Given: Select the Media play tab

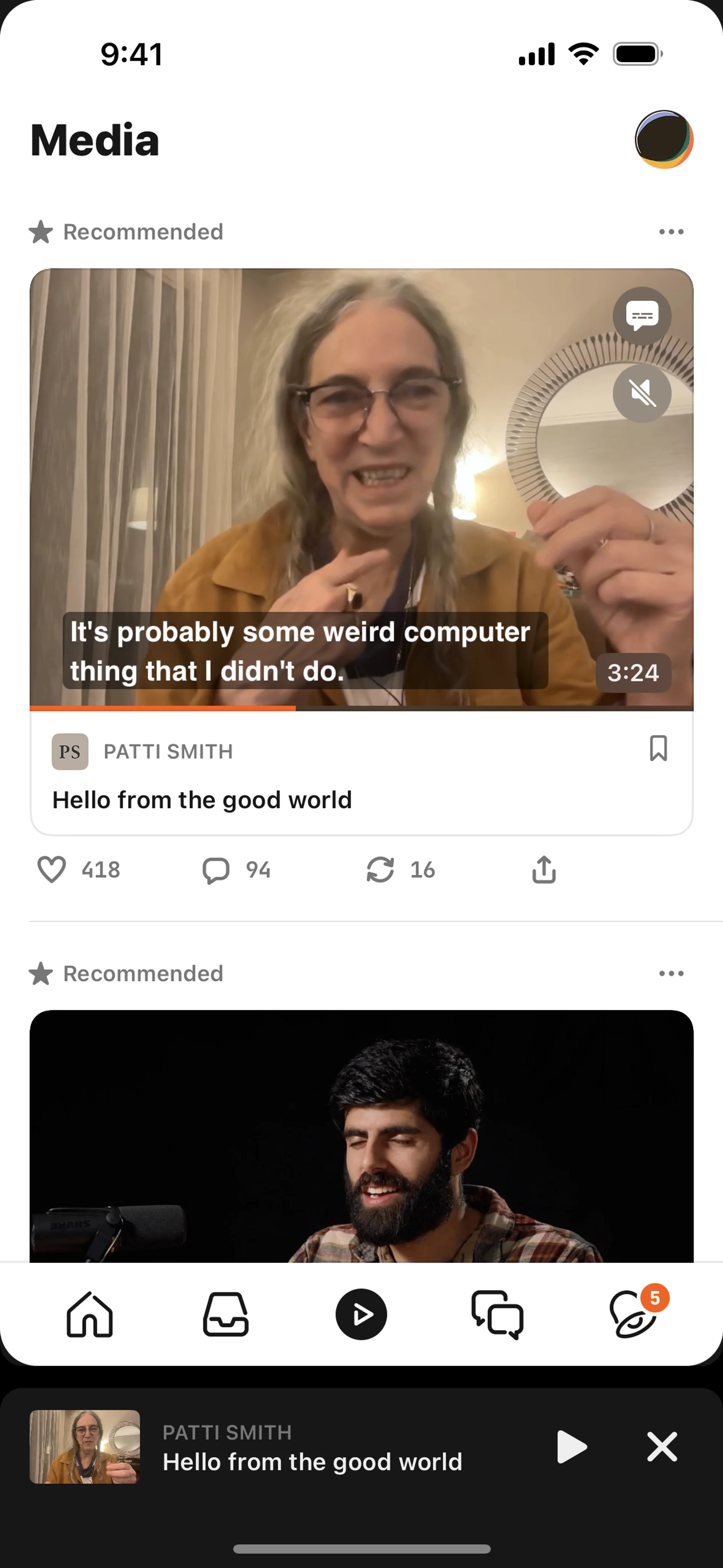Looking at the screenshot, I should (361, 1314).
